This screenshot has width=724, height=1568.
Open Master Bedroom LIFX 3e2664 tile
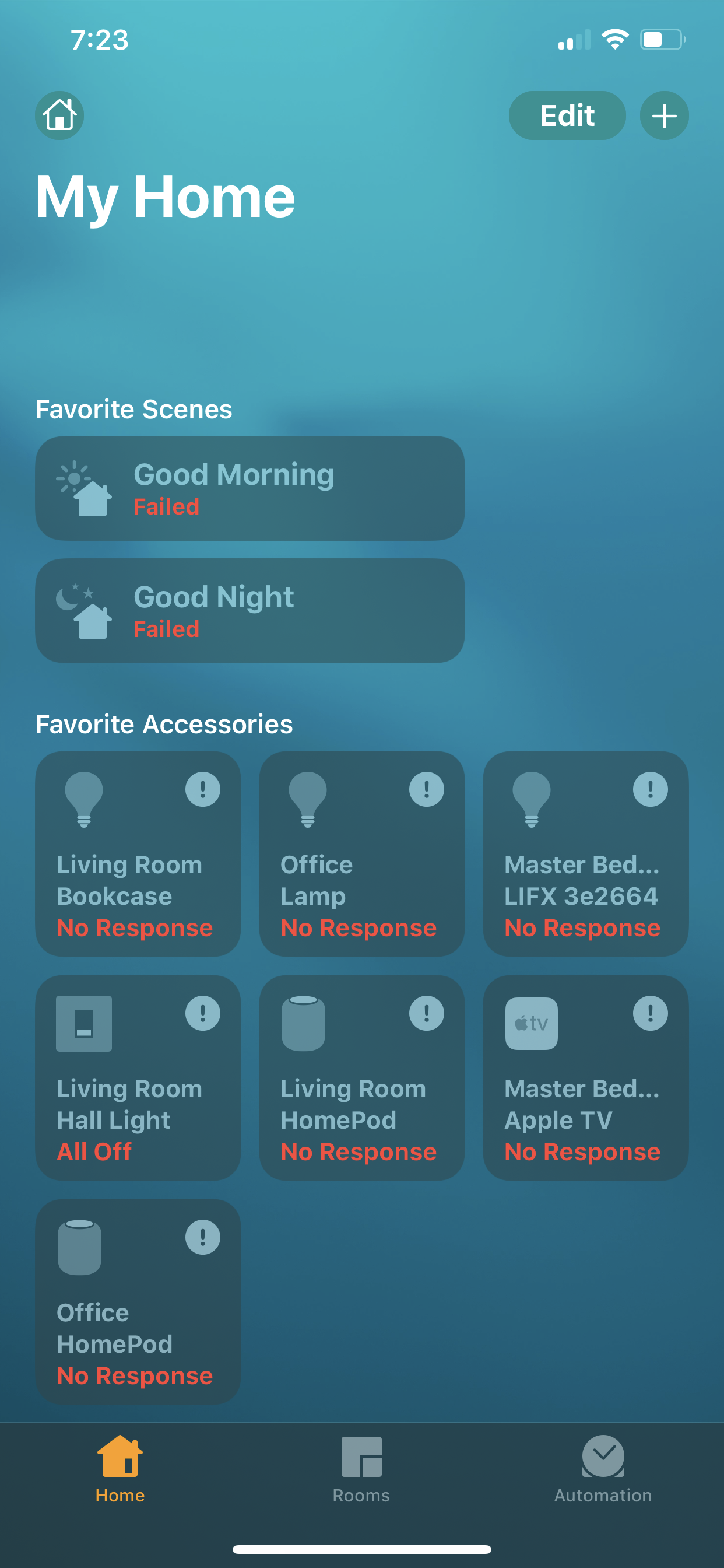point(585,853)
